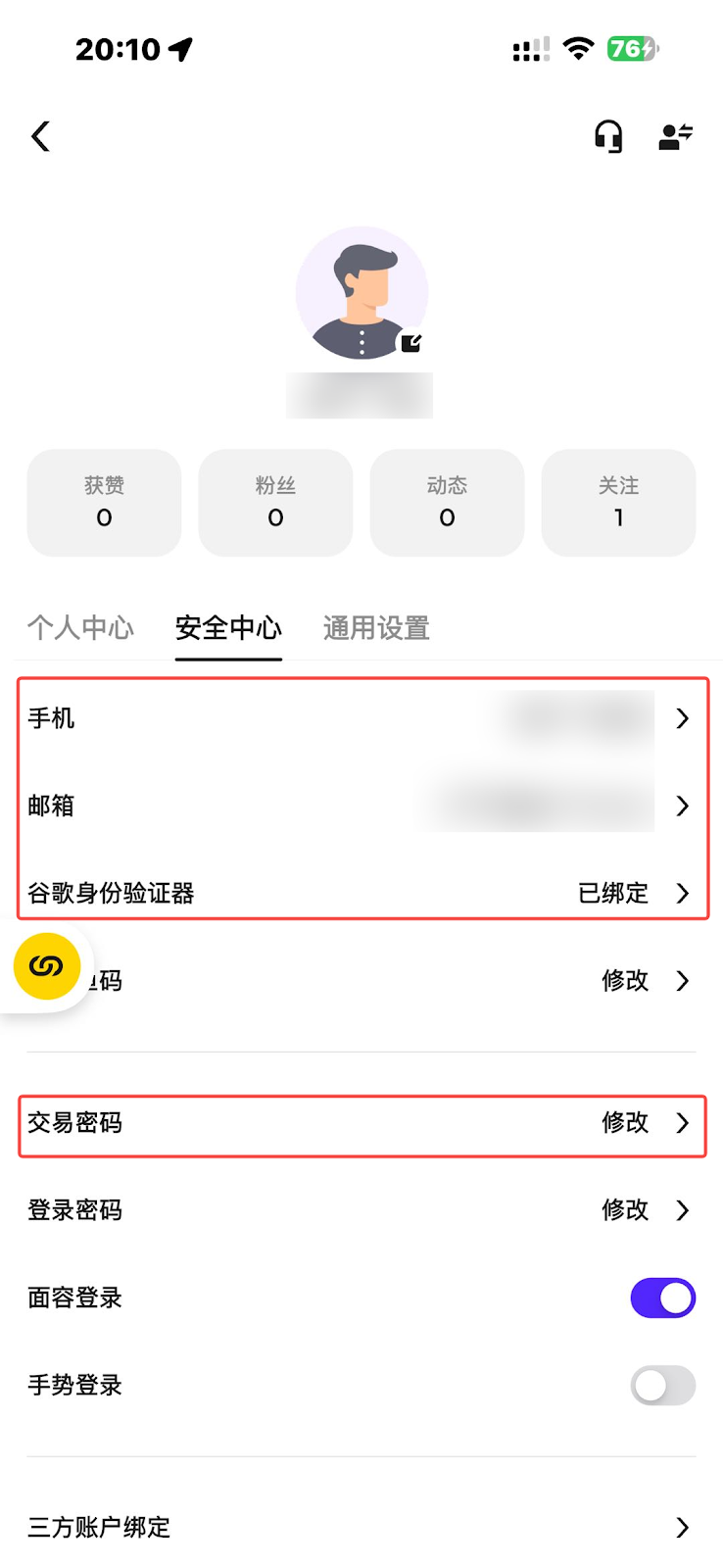
Task: Open customer support headset icon
Action: pyautogui.click(x=608, y=136)
